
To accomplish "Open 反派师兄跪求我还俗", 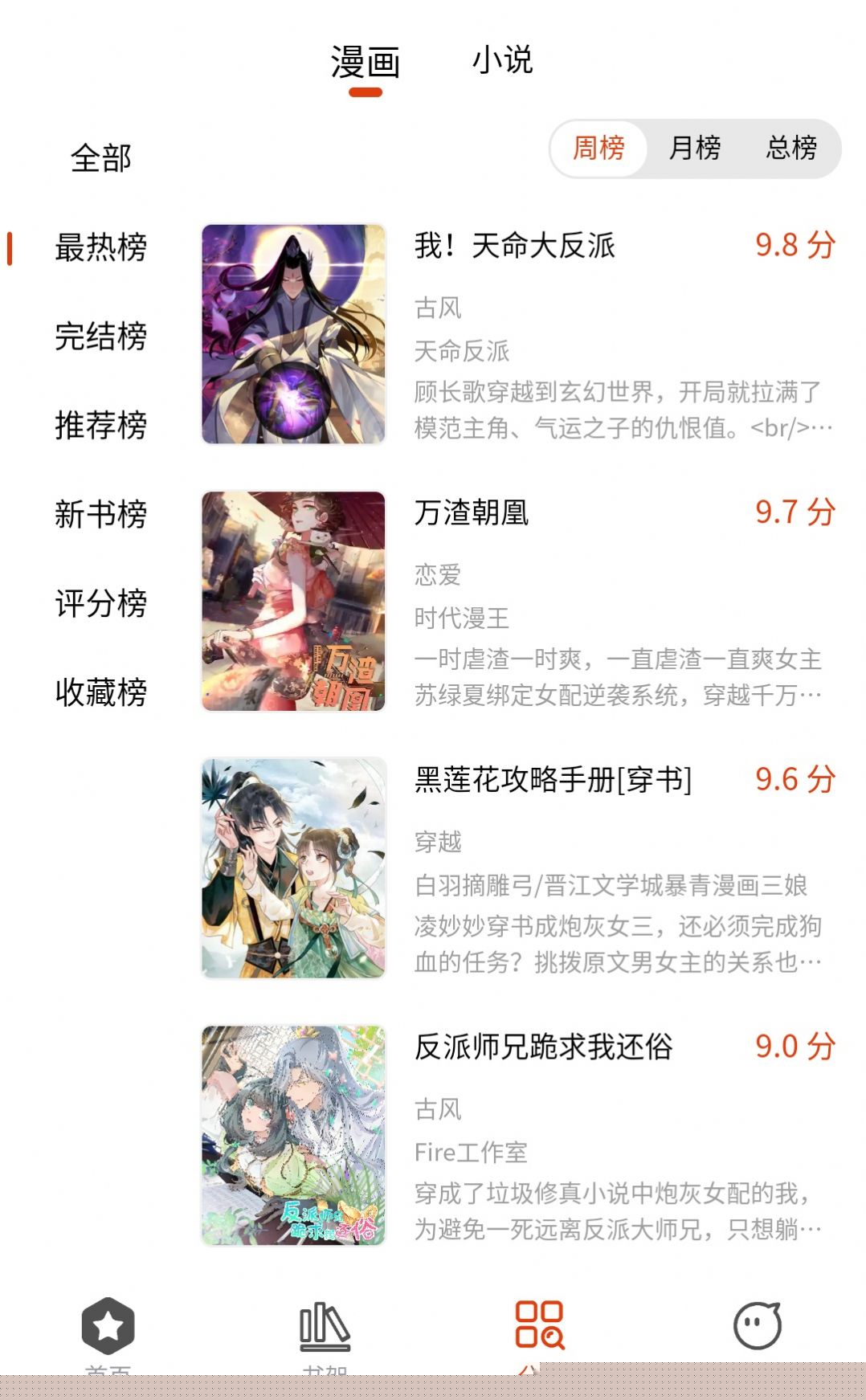I will coord(543,1047).
